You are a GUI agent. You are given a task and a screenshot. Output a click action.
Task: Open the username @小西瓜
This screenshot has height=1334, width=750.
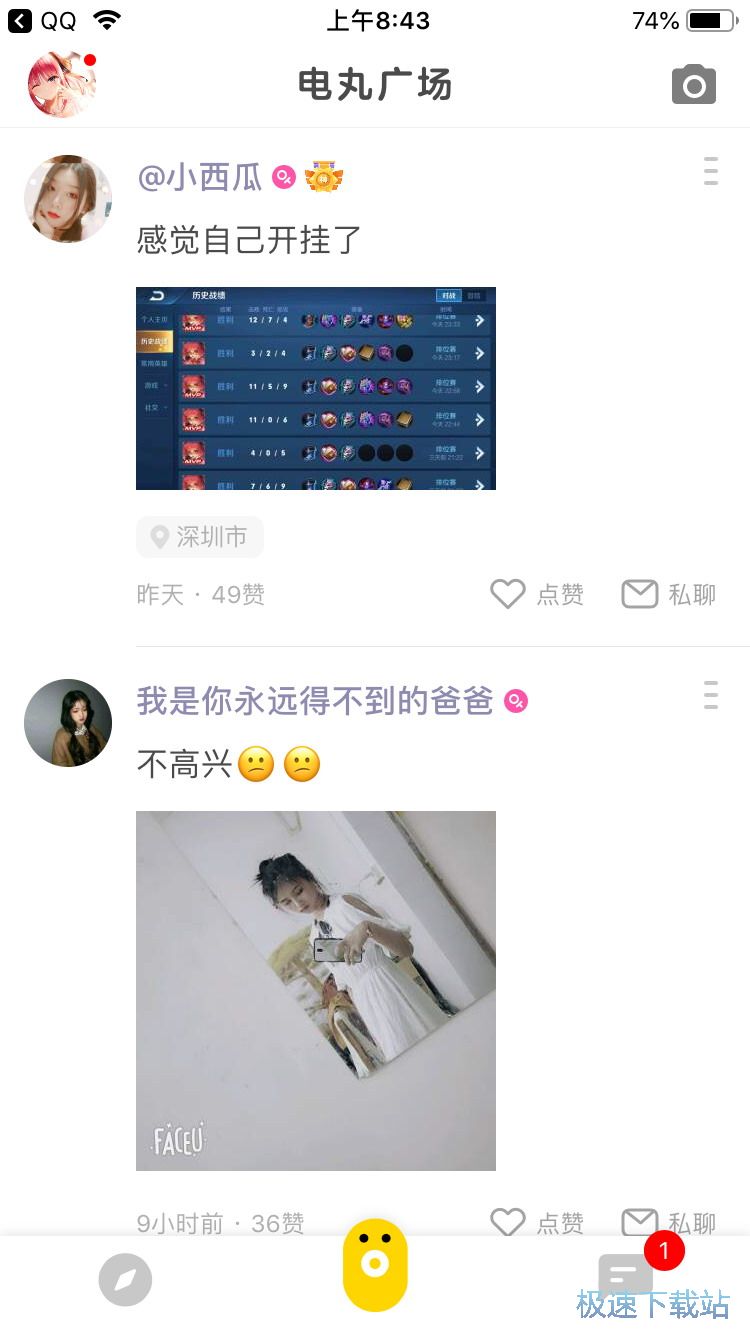click(200, 177)
